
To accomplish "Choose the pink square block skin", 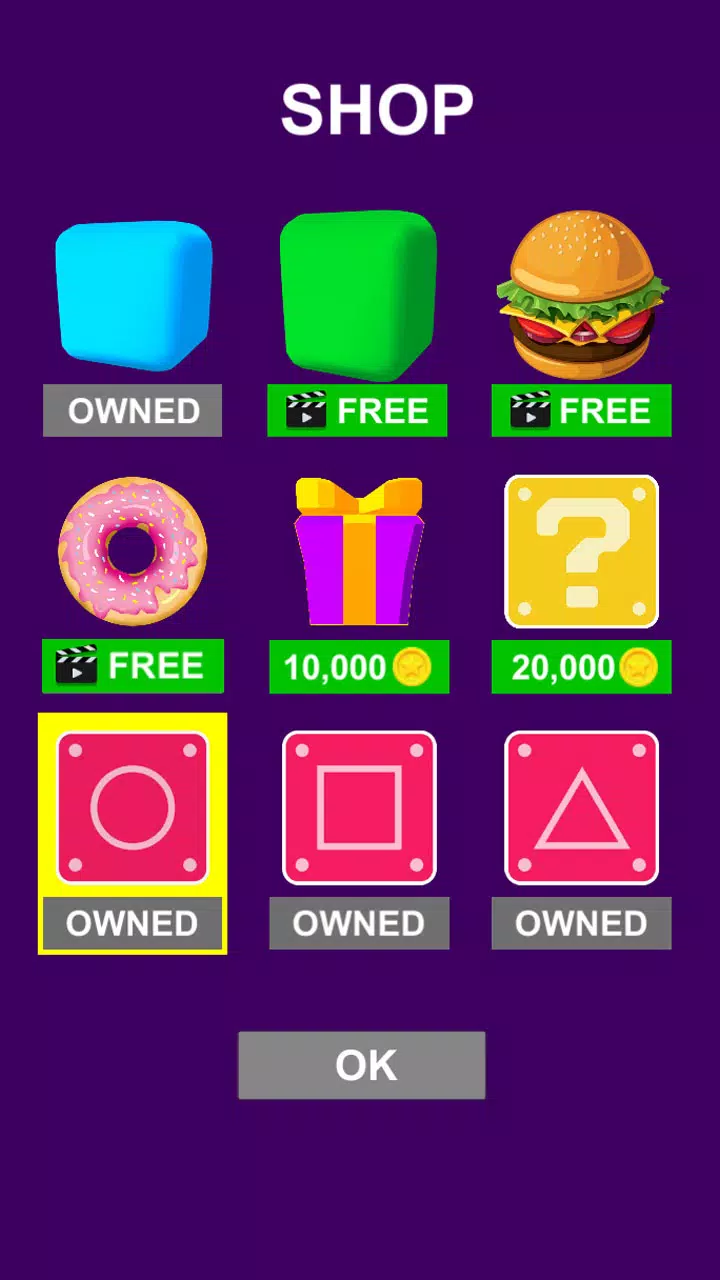I will [359, 922].
